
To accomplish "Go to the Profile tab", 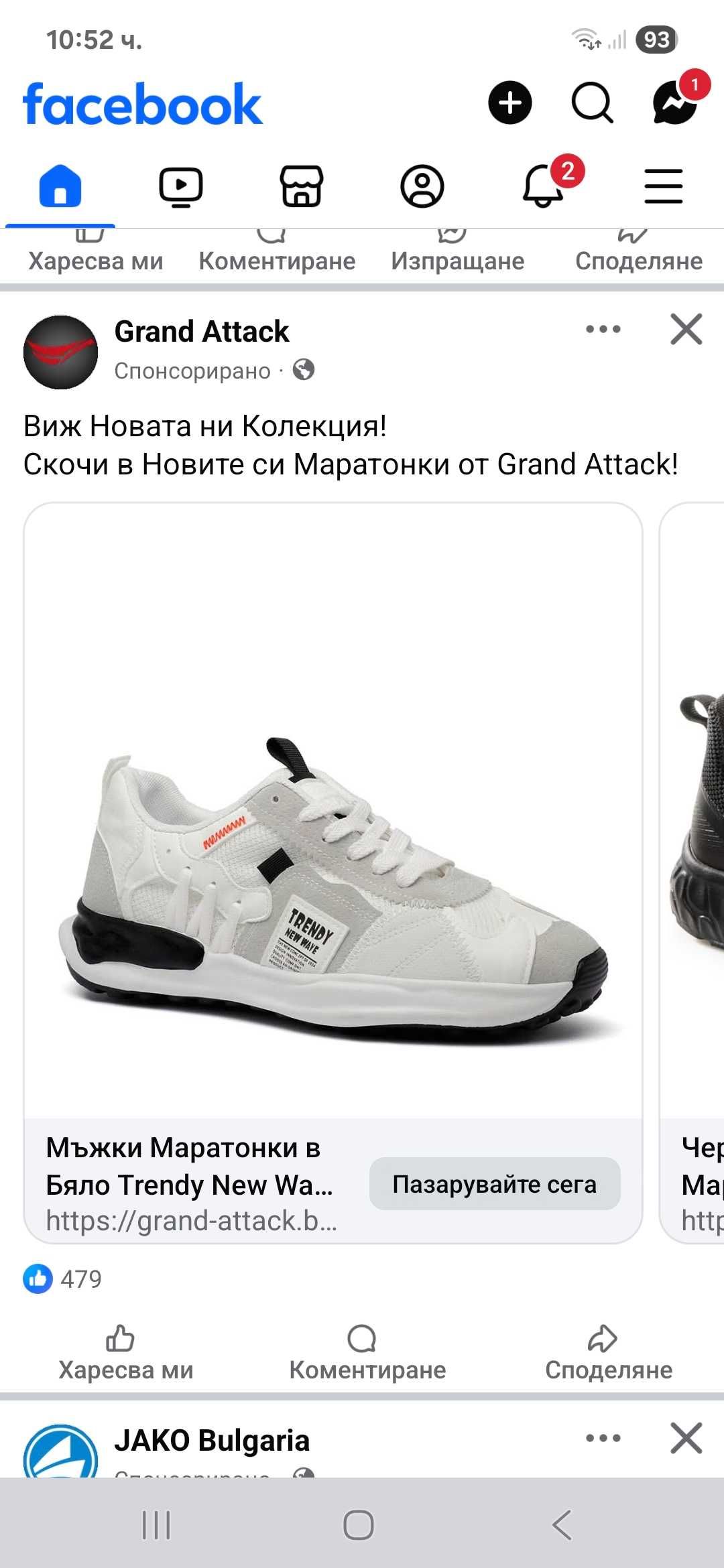I will (422, 186).
